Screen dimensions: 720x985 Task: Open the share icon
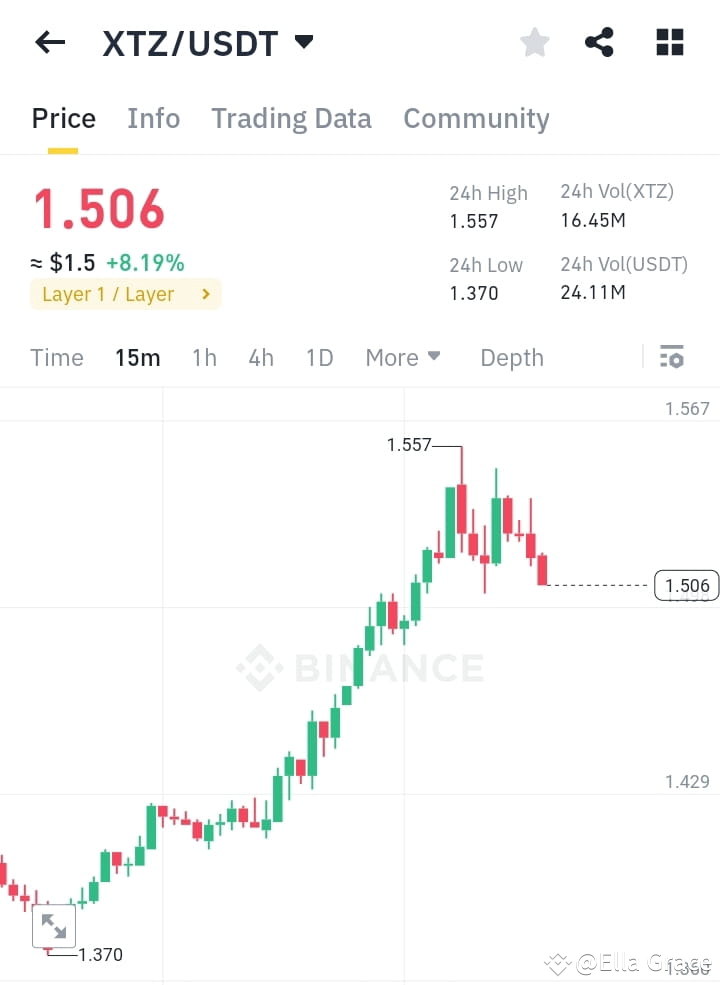tap(599, 42)
